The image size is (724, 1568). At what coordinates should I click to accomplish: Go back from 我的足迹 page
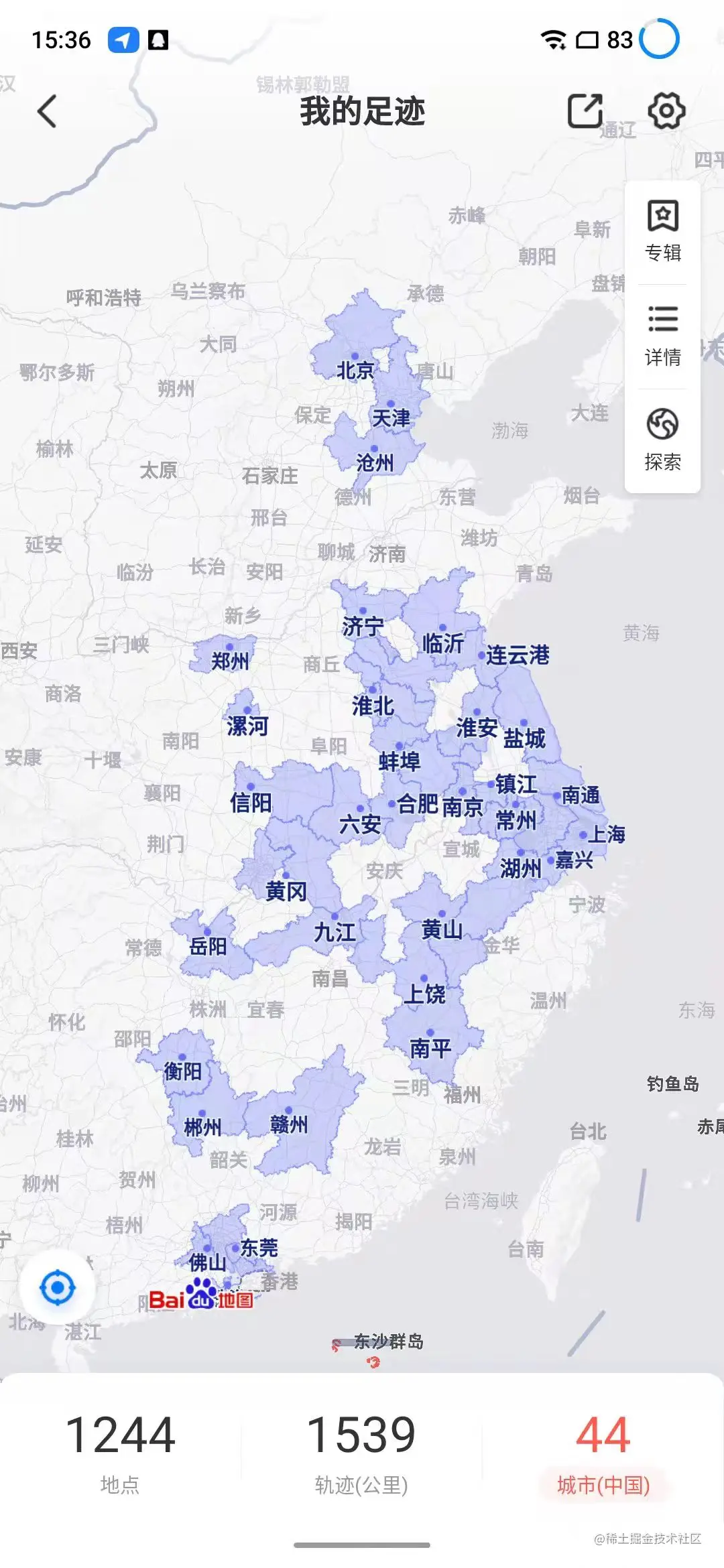[x=47, y=111]
